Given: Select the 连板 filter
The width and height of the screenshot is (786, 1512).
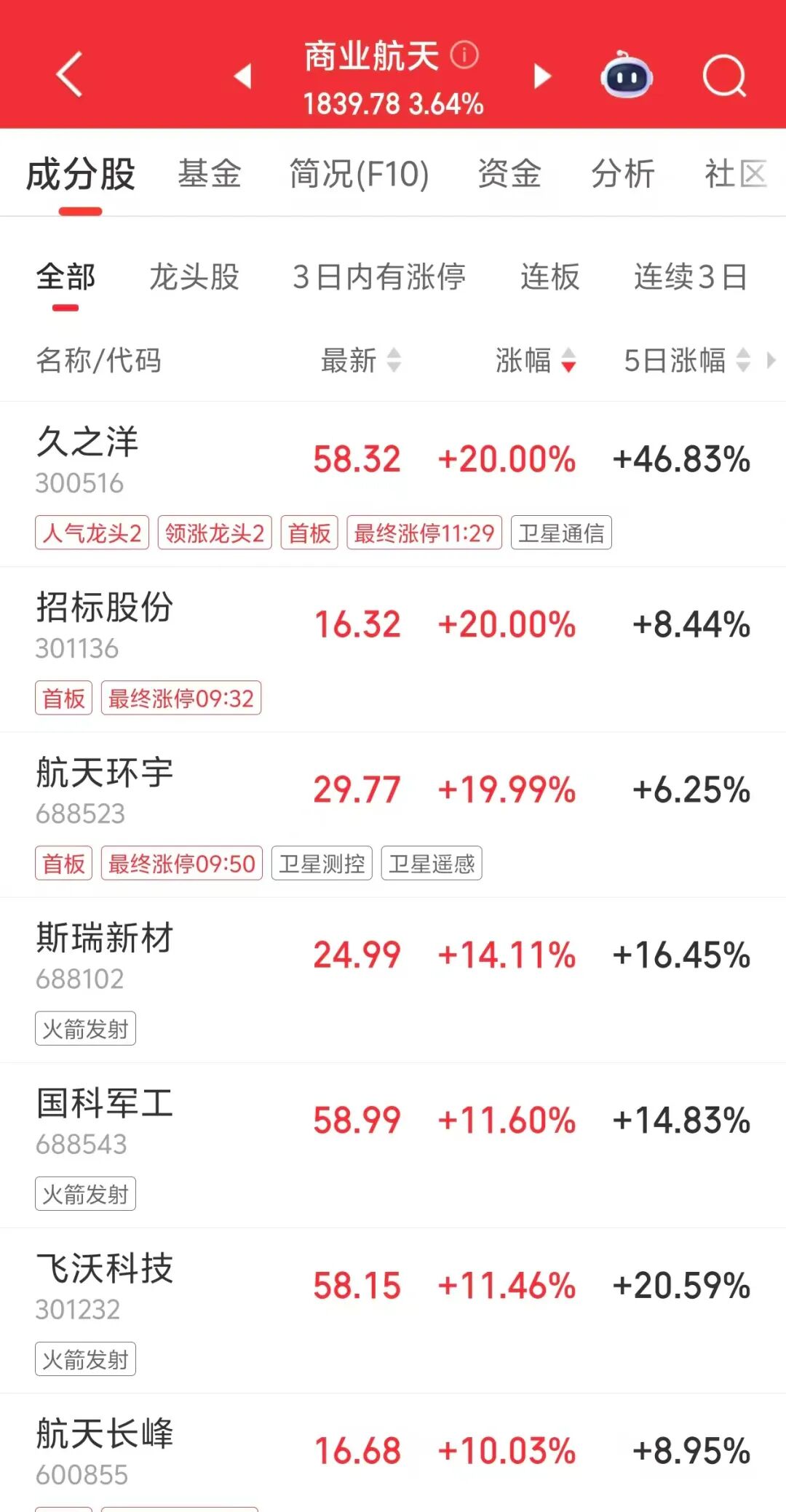Looking at the screenshot, I should click(550, 277).
